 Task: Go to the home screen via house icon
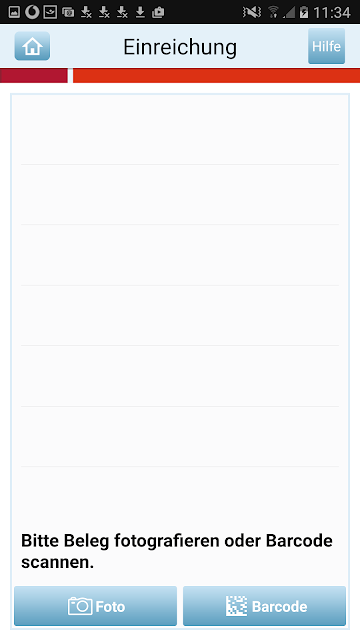[x=32, y=46]
